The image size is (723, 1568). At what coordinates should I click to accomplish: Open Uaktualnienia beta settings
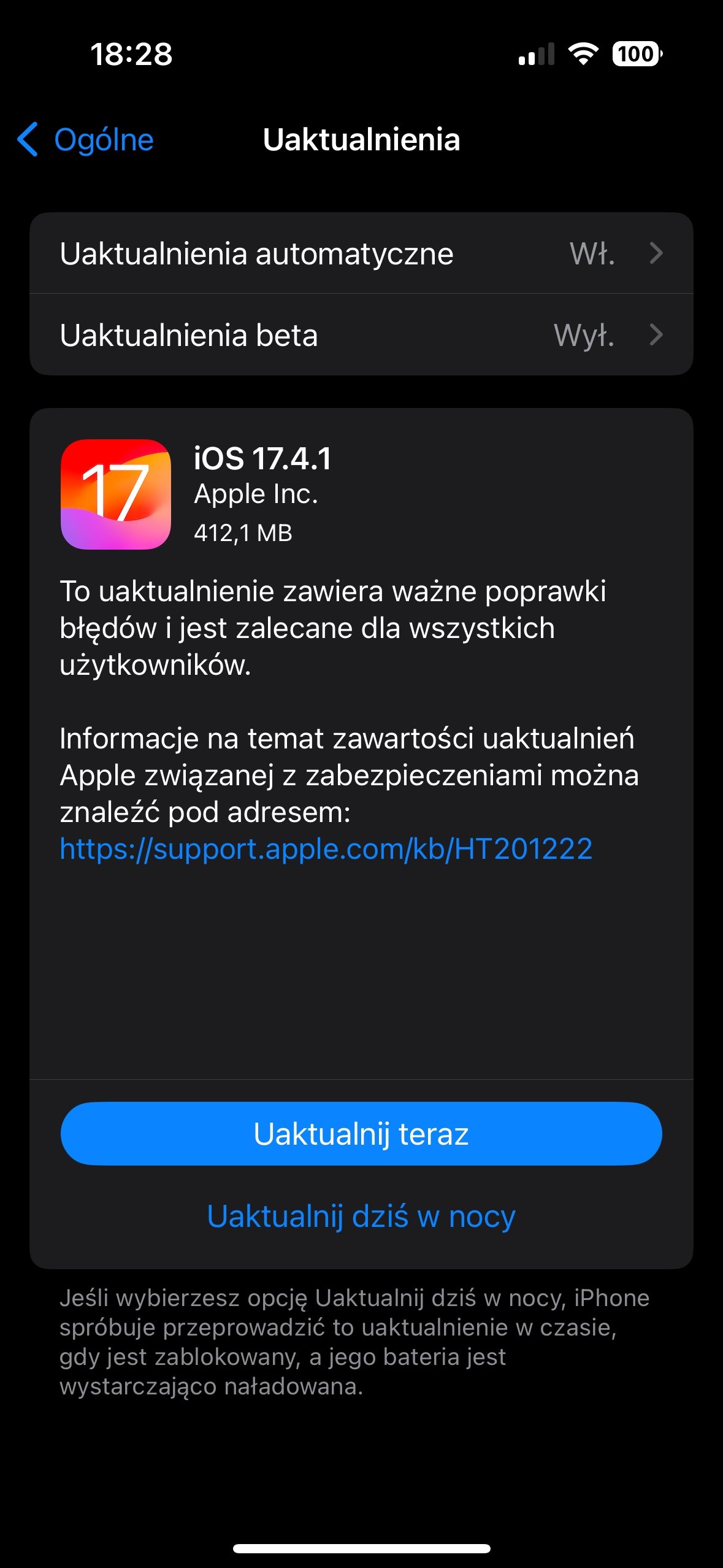click(x=361, y=335)
